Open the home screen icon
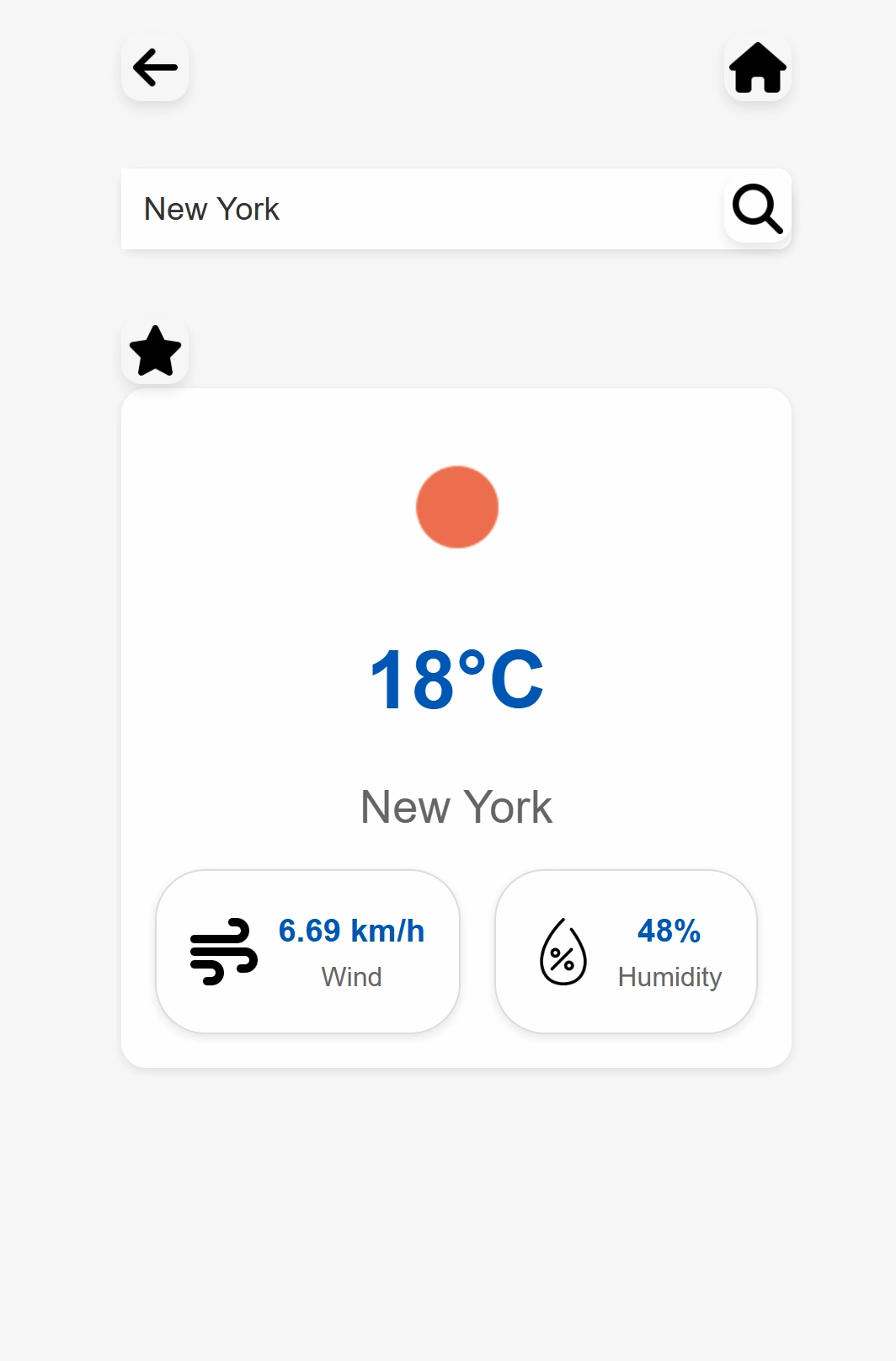Screen dimensions: 896x1361 tap(757, 67)
